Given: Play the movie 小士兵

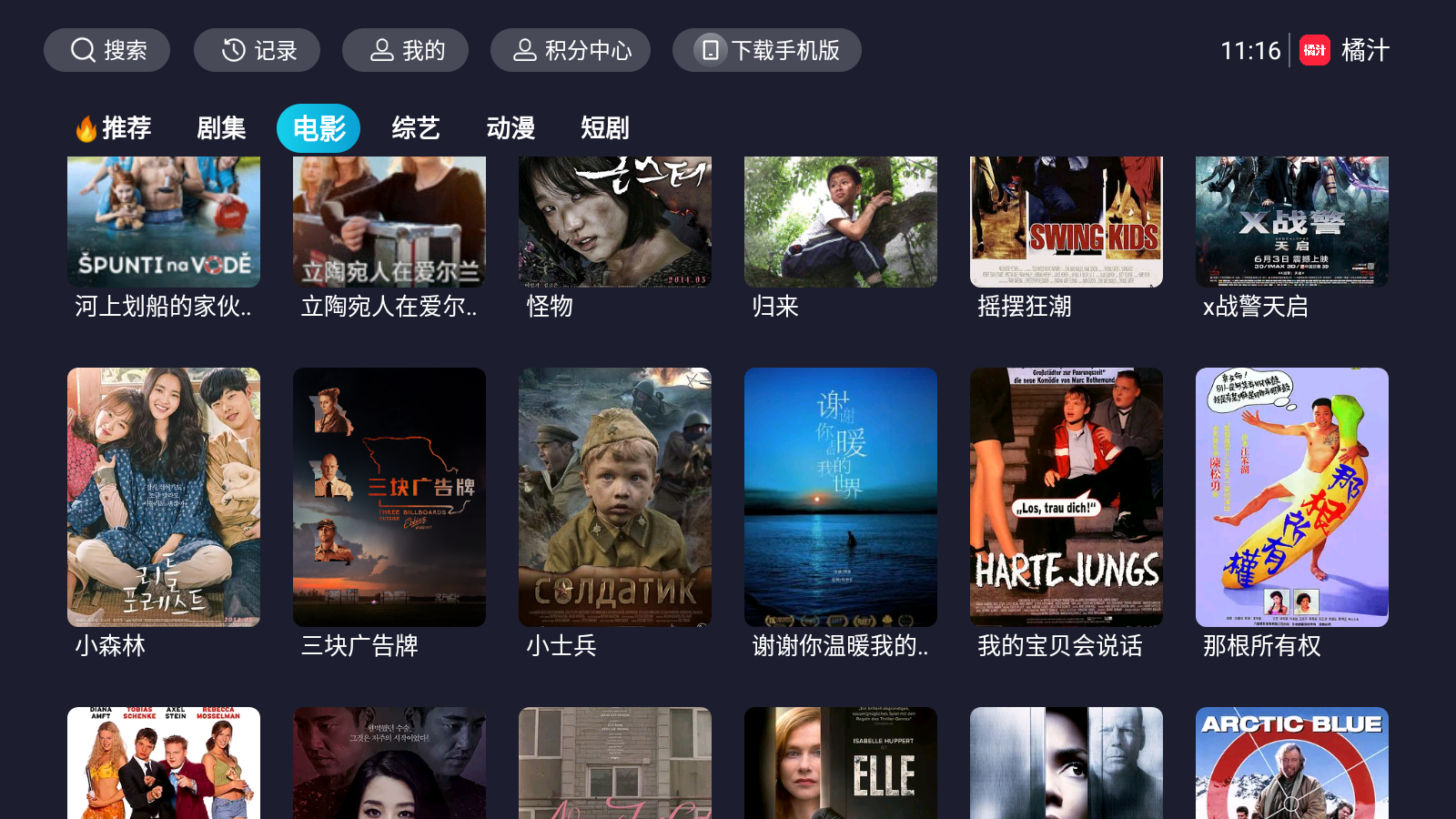Looking at the screenshot, I should click(x=615, y=497).
